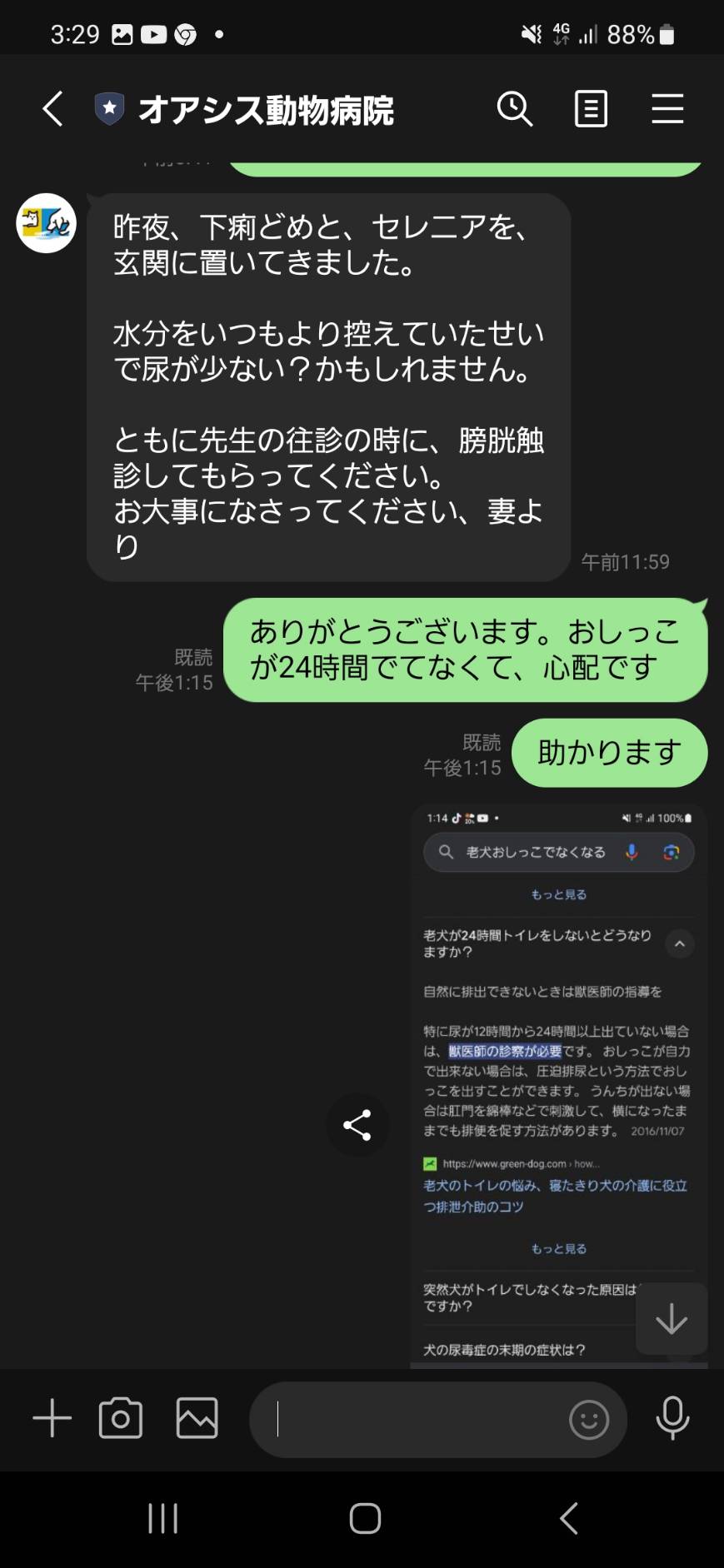Open the gallery image picker
This screenshot has width=724, height=1568.
197,1418
